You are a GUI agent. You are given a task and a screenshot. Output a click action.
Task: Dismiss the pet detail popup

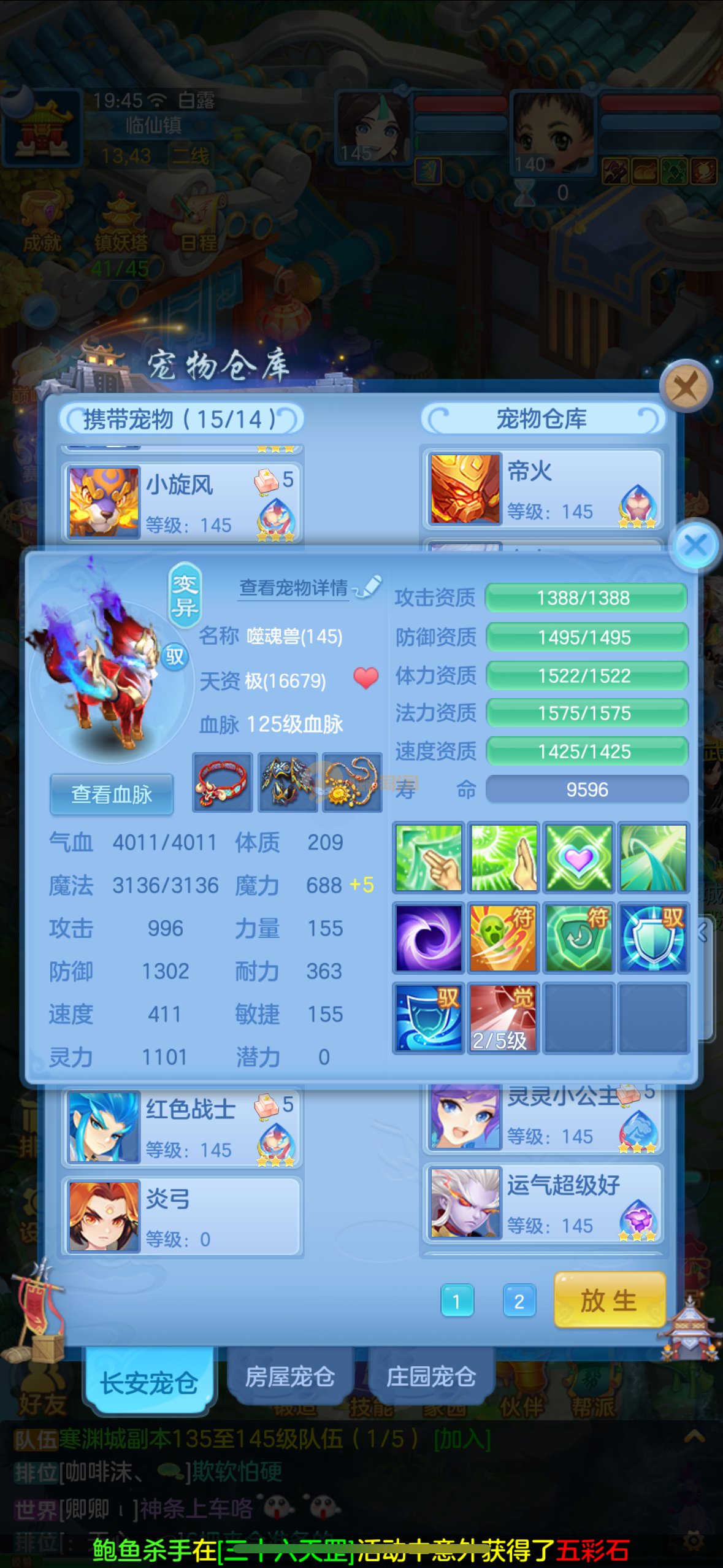(x=695, y=545)
